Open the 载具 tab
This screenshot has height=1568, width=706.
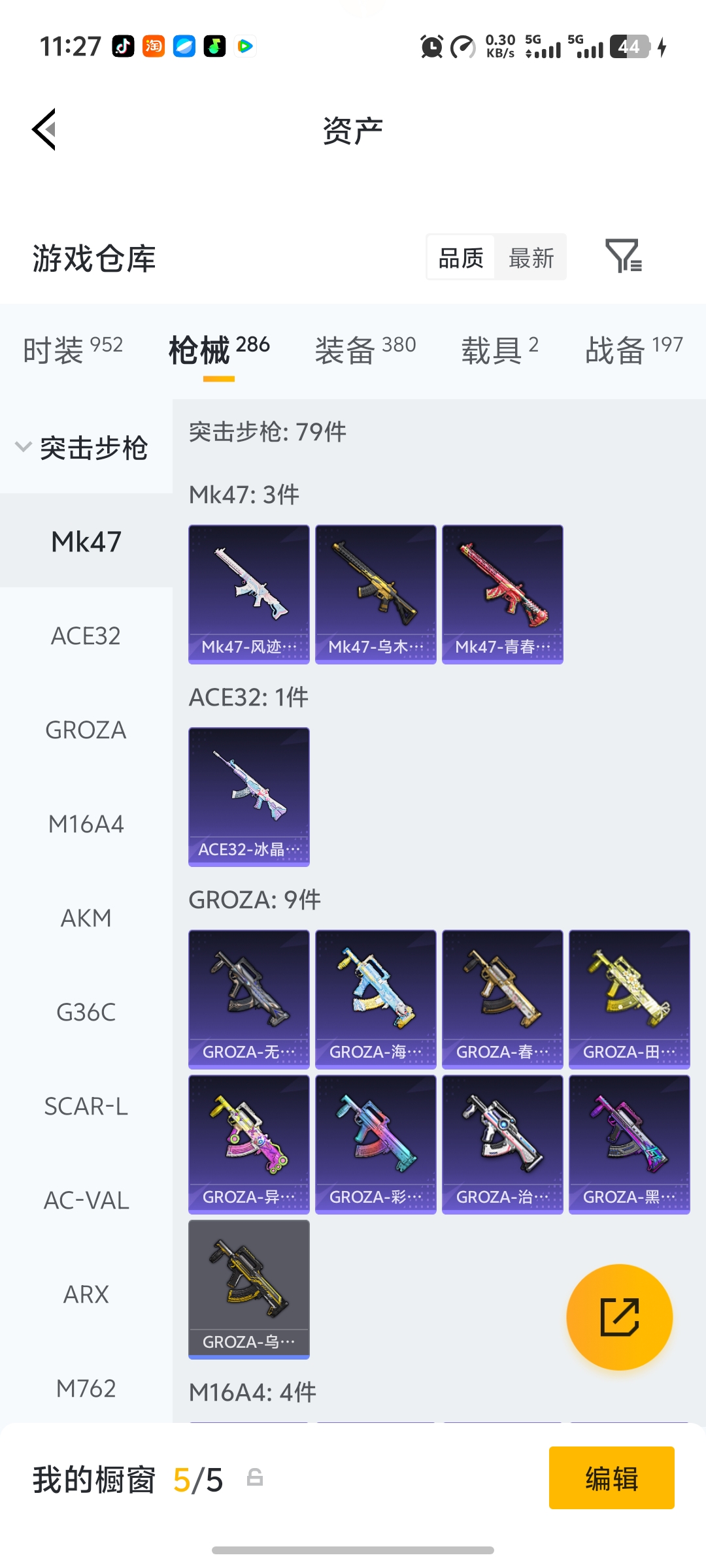(499, 350)
